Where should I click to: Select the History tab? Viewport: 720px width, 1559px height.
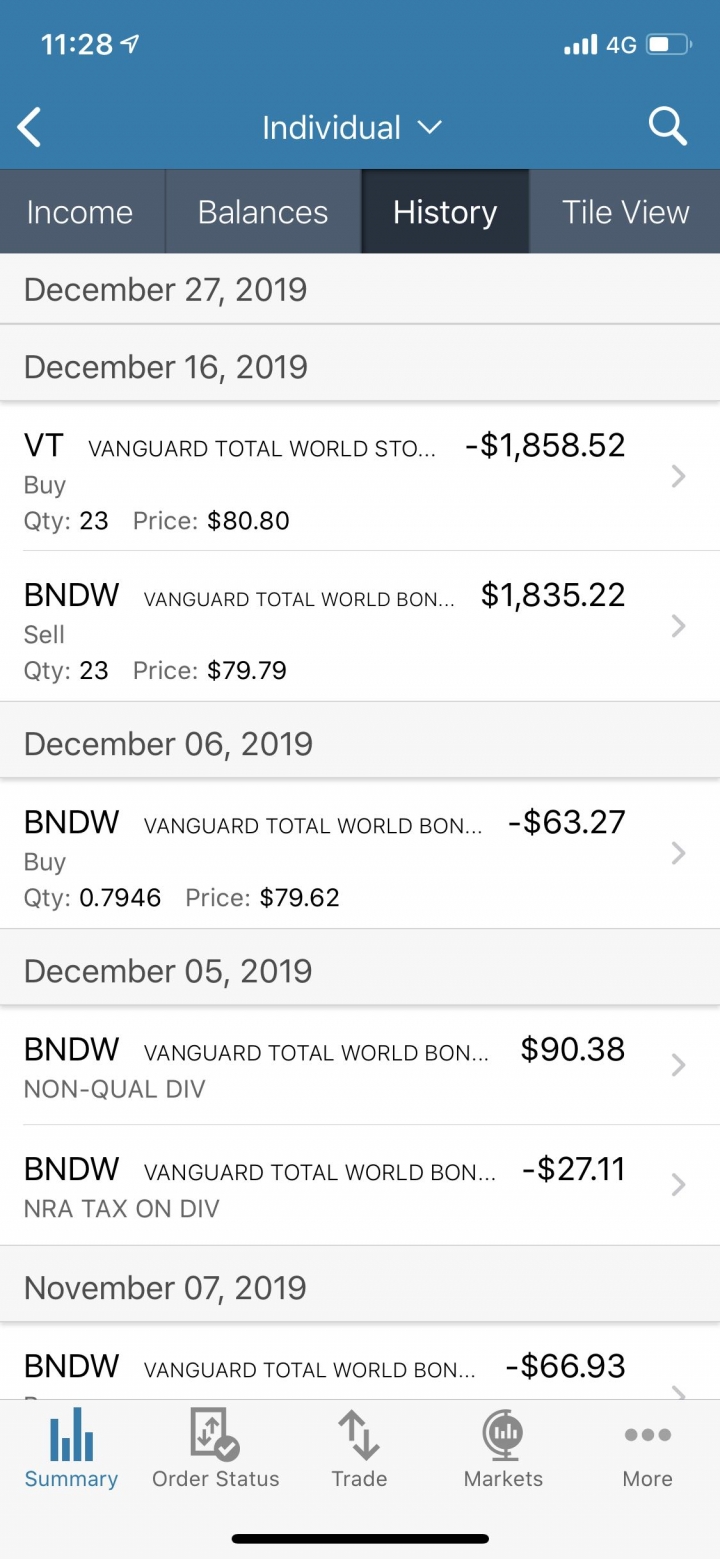click(445, 212)
